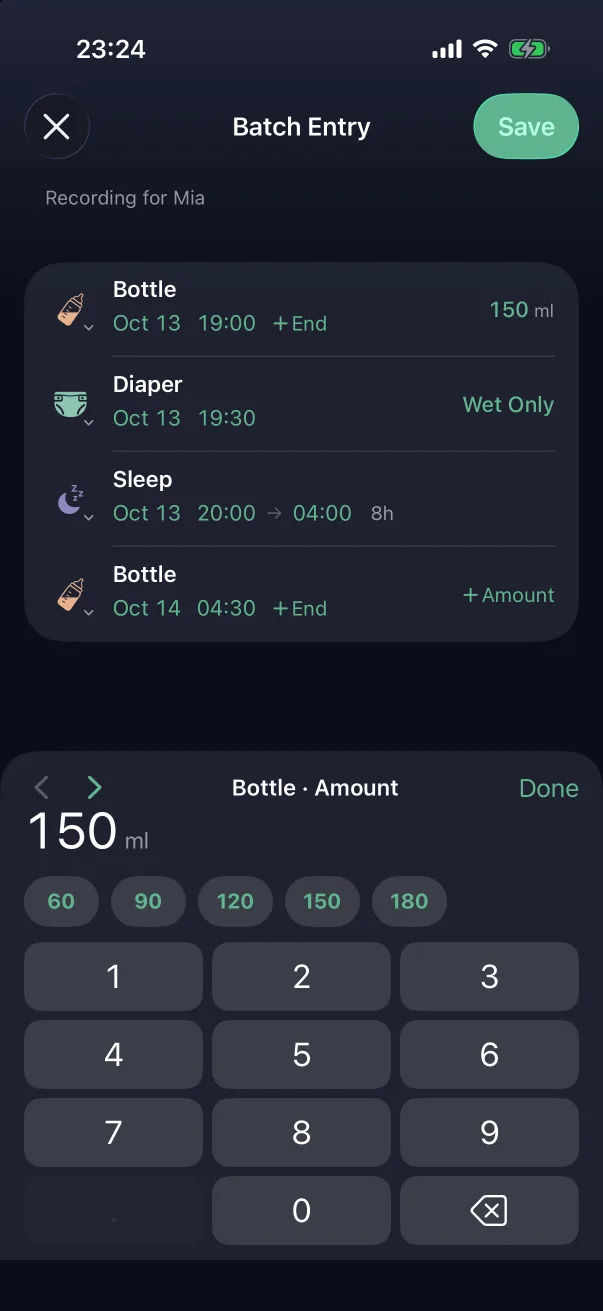Delete last digit with backspace key
The height and width of the screenshot is (1311, 603).
click(489, 1211)
